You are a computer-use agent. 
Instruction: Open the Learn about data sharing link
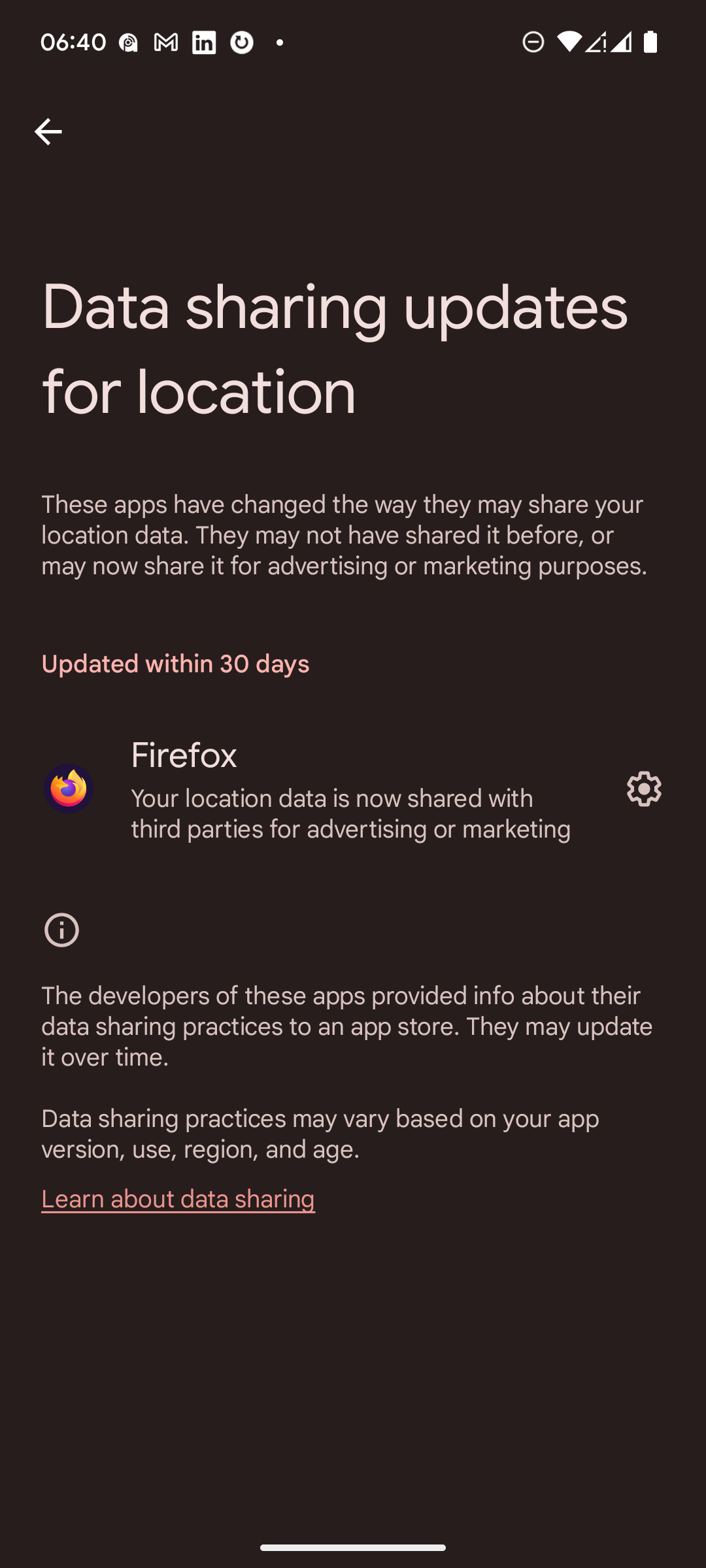coord(178,1200)
